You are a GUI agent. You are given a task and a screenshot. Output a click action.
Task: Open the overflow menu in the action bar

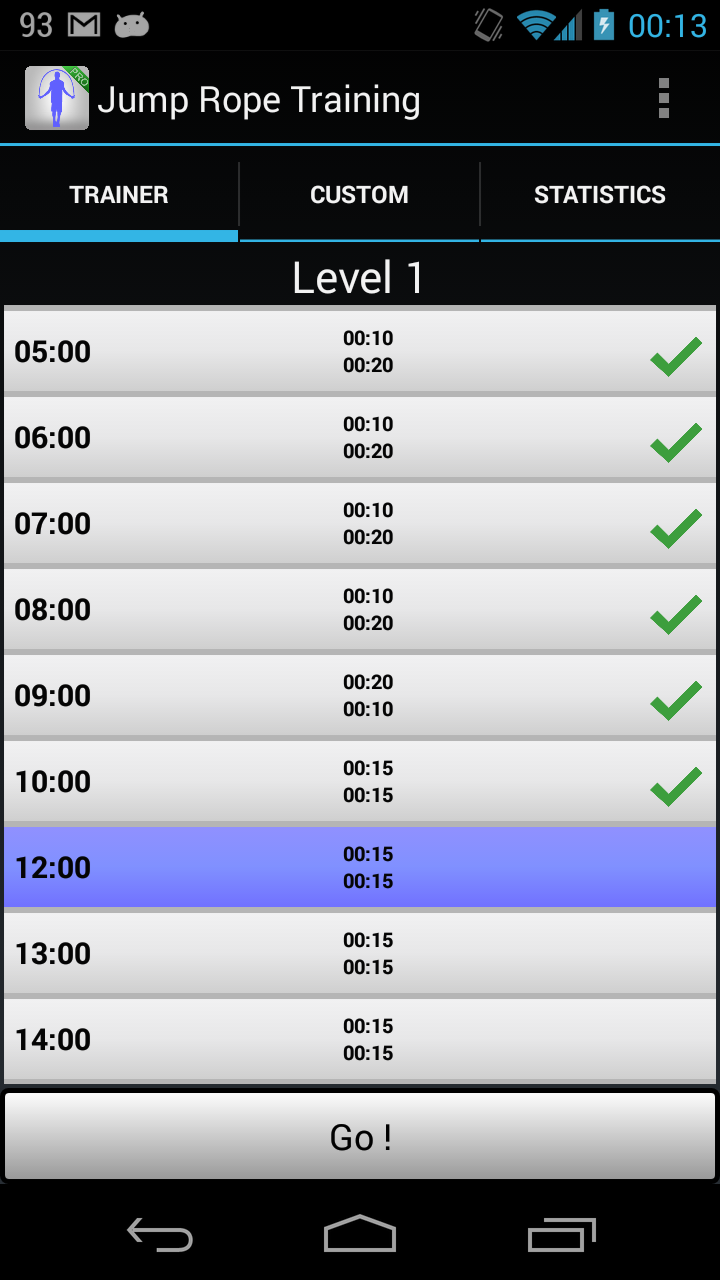pos(664,98)
